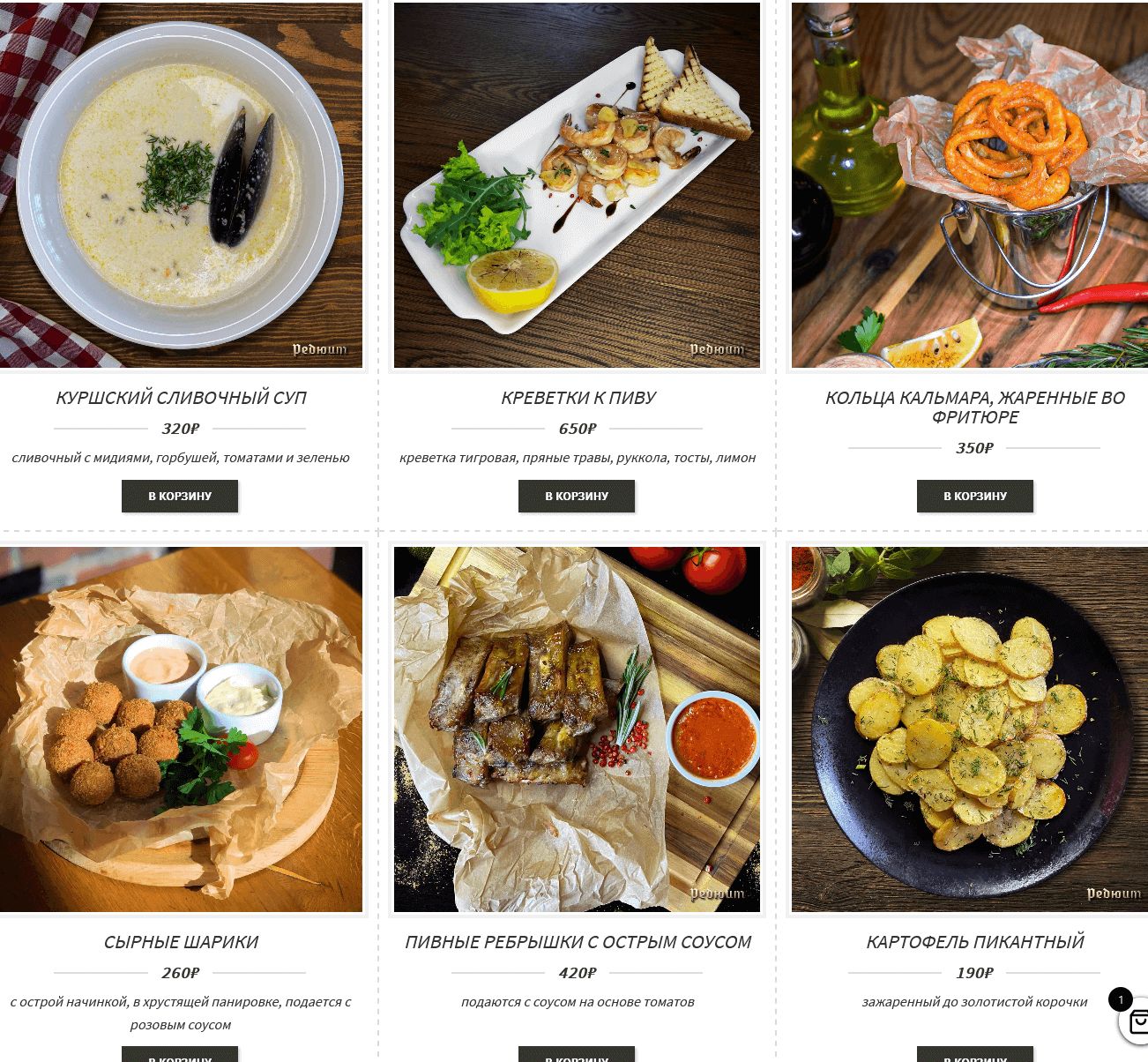Open Кольца кальмара dish photo
Image resolution: width=1148 pixels, height=1062 pixels.
coord(970,185)
